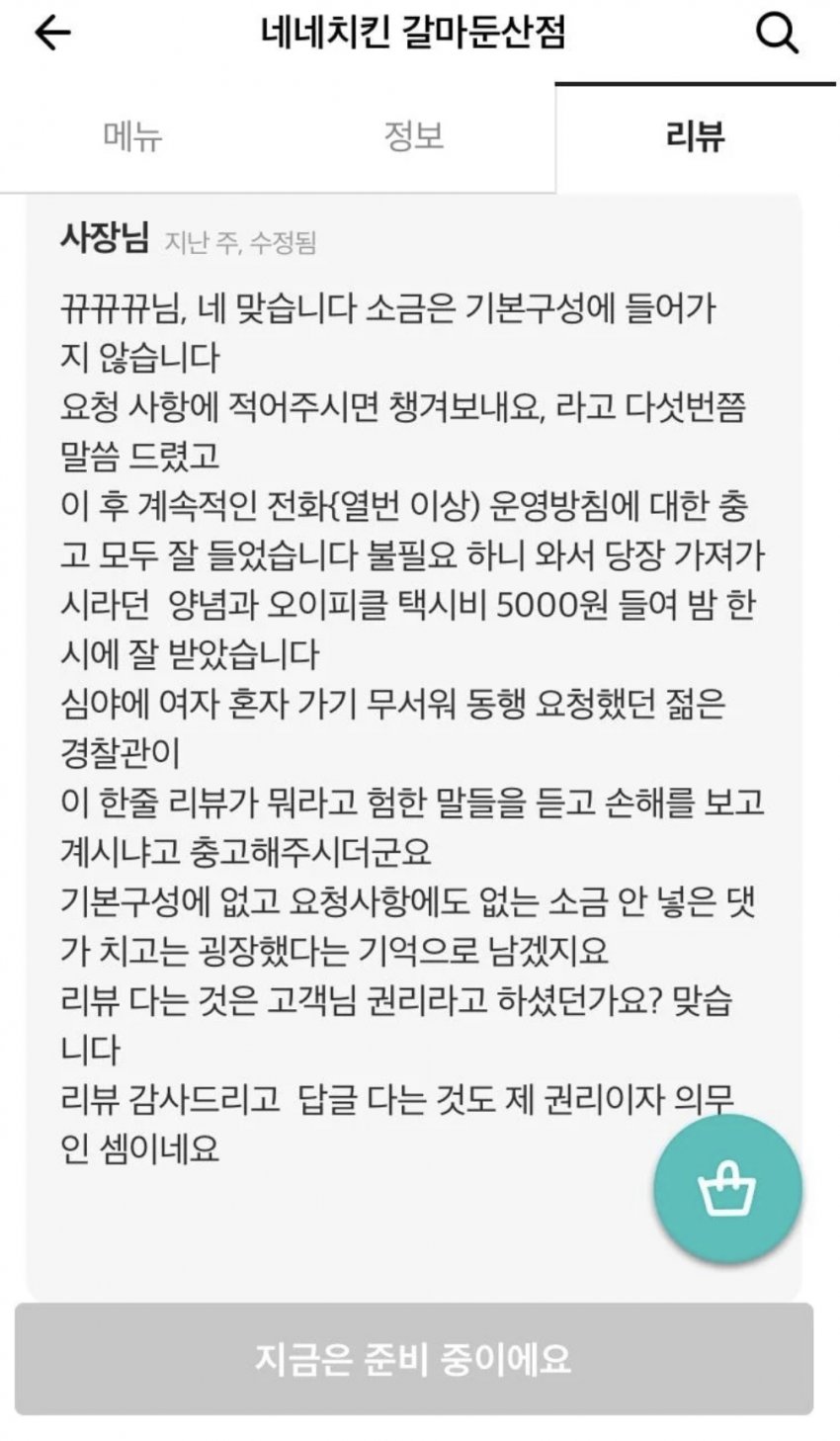Open the shopping basket floating button

tap(727, 1189)
